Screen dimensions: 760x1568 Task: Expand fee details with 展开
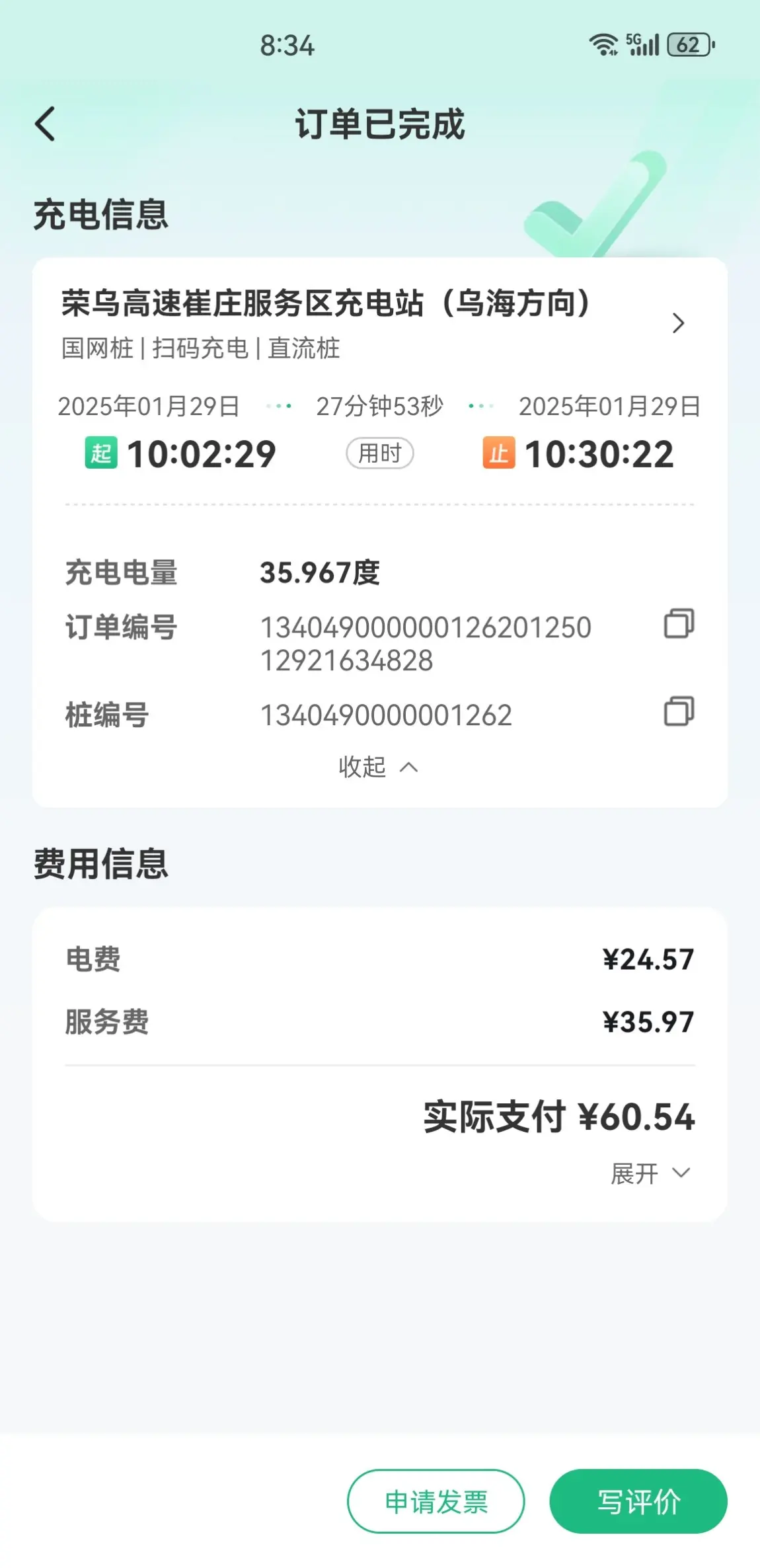[x=650, y=1173]
